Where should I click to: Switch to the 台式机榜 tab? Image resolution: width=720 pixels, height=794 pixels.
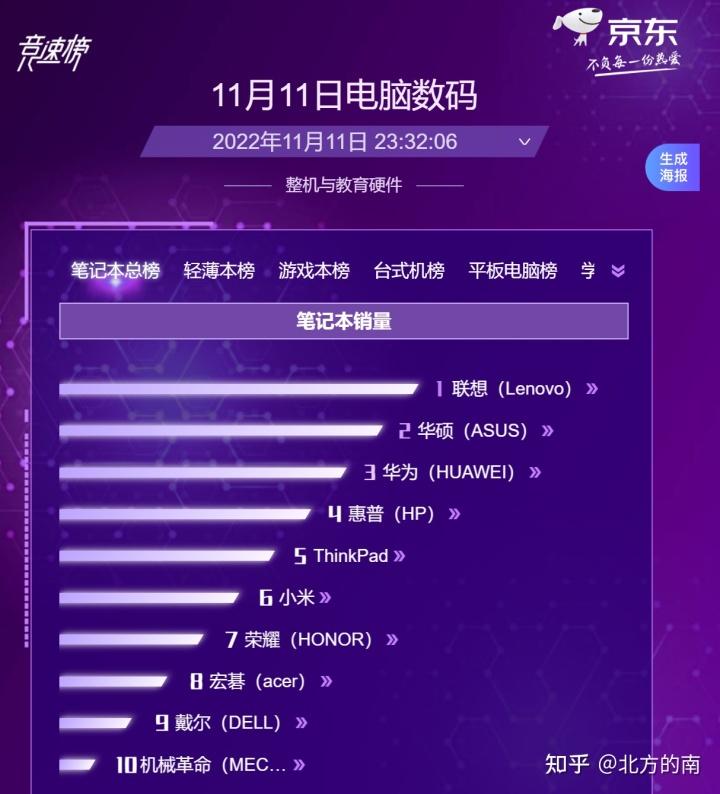tap(409, 271)
